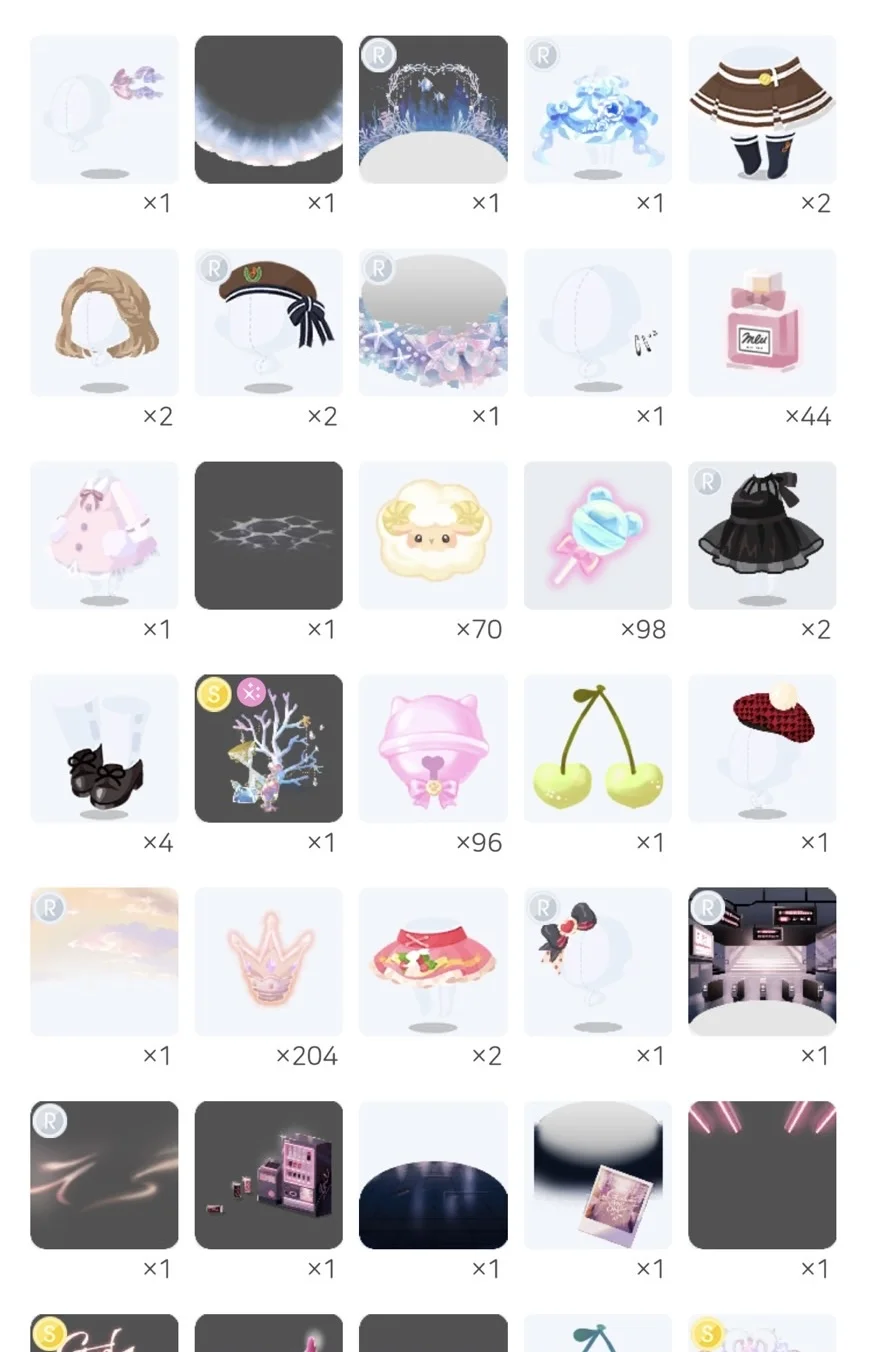
Task: Select the fluffy sheep item
Action: point(433,535)
